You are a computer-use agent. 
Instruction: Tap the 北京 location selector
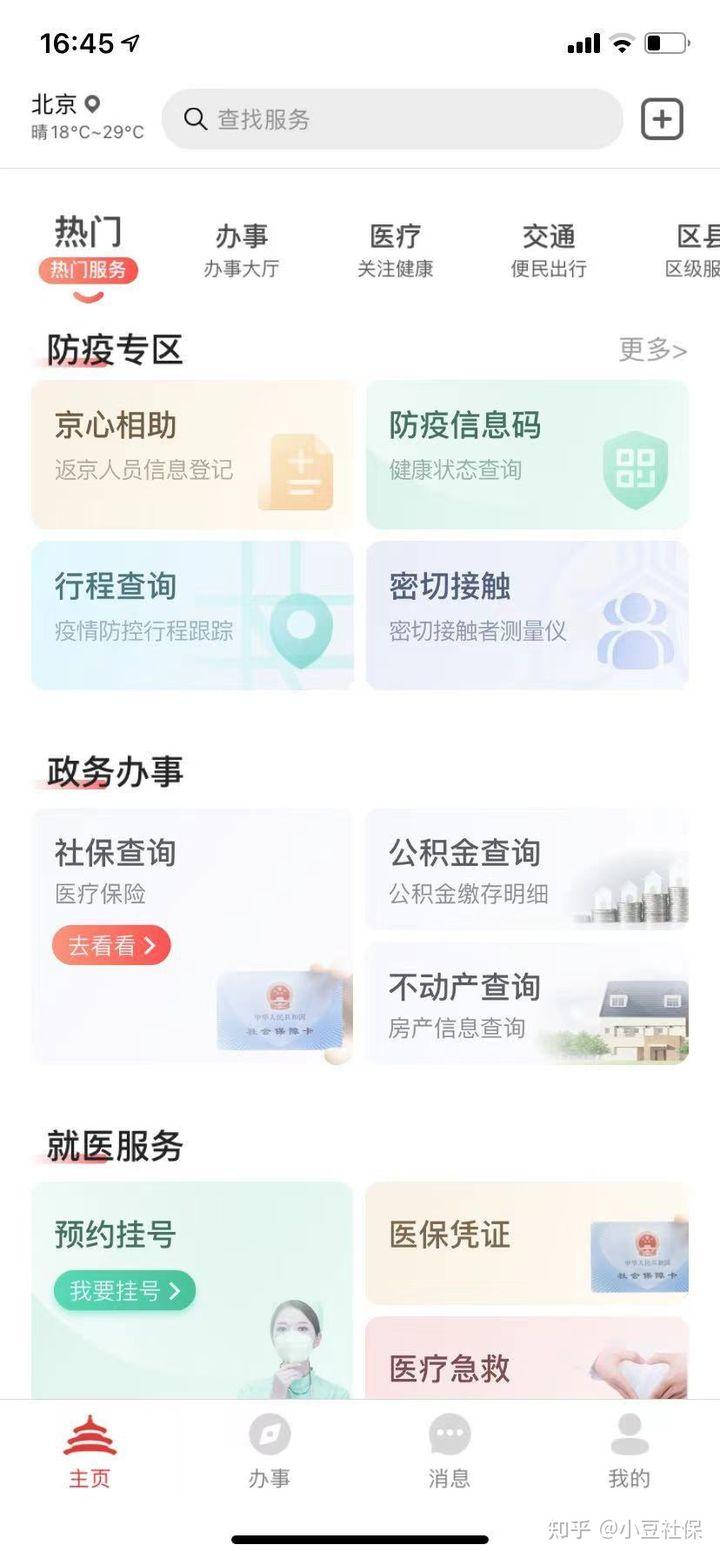coord(62,103)
